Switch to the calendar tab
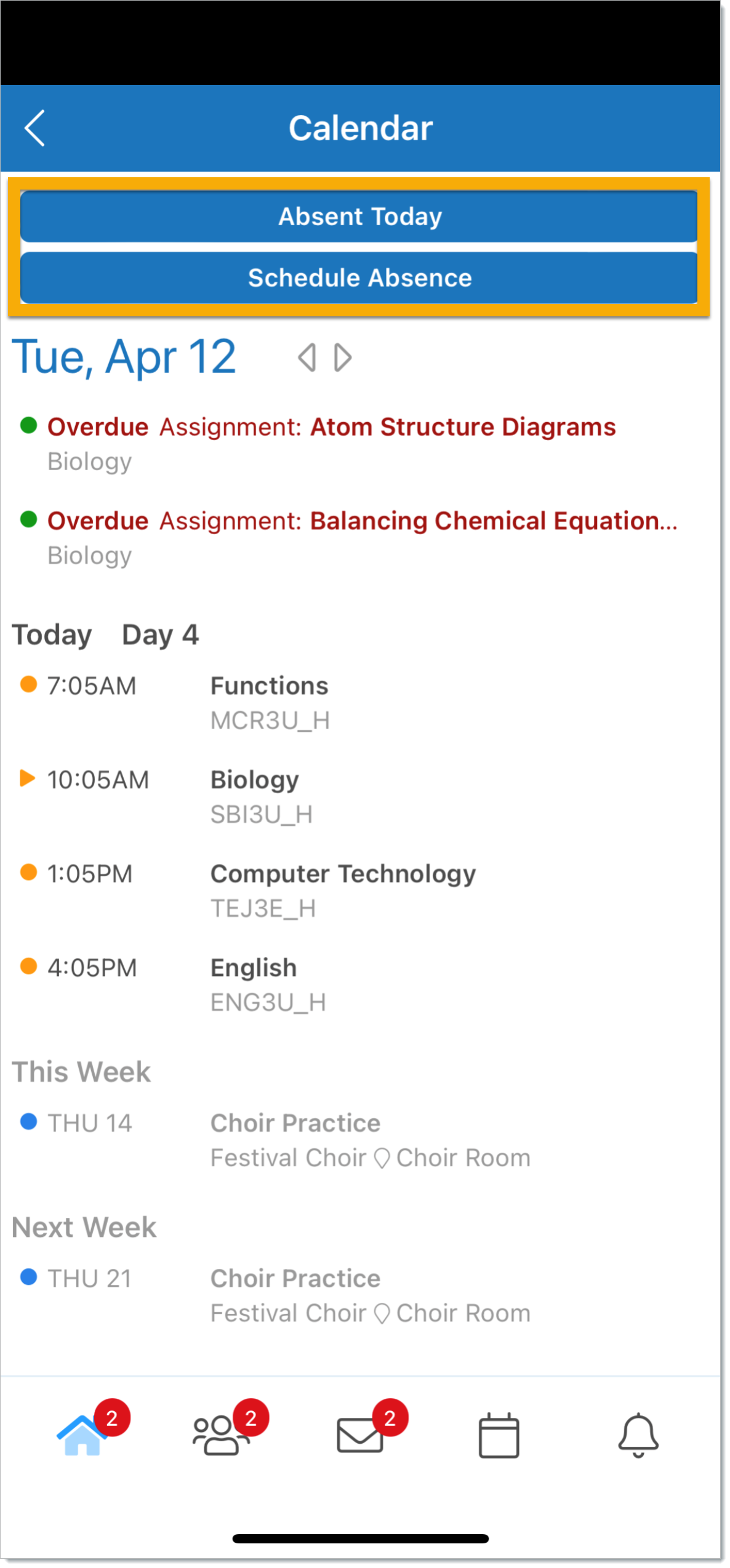The height and width of the screenshot is (1568, 730). tap(499, 1435)
